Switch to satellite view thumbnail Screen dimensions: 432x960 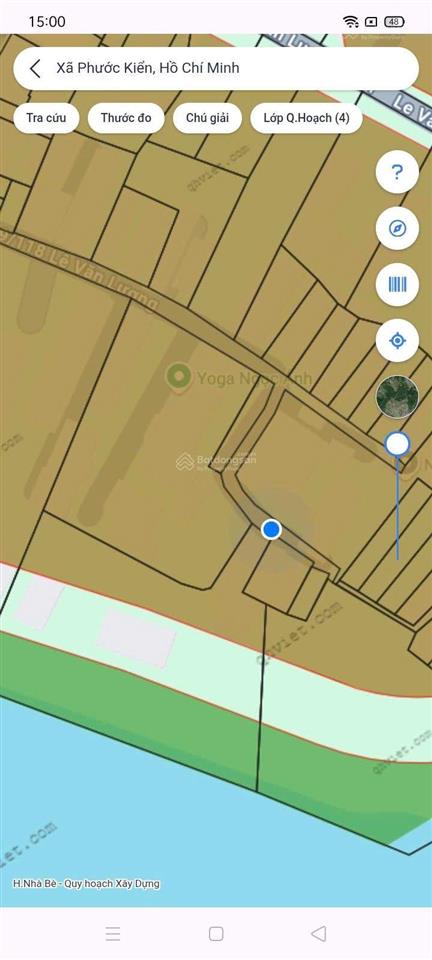coord(397,397)
